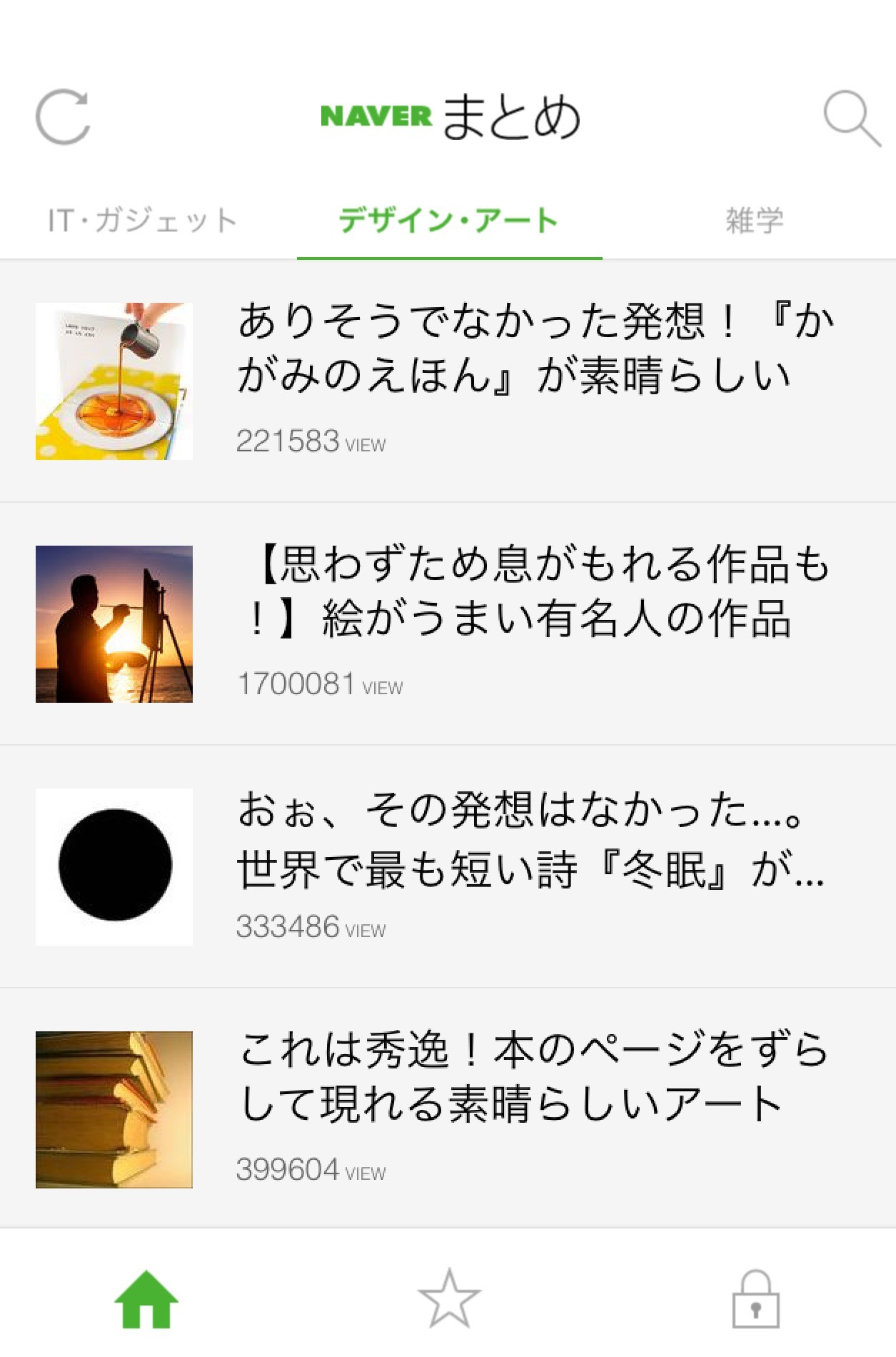Image resolution: width=896 pixels, height=1357 pixels.
Task: Open the favorites star tab
Action: pos(449,1300)
